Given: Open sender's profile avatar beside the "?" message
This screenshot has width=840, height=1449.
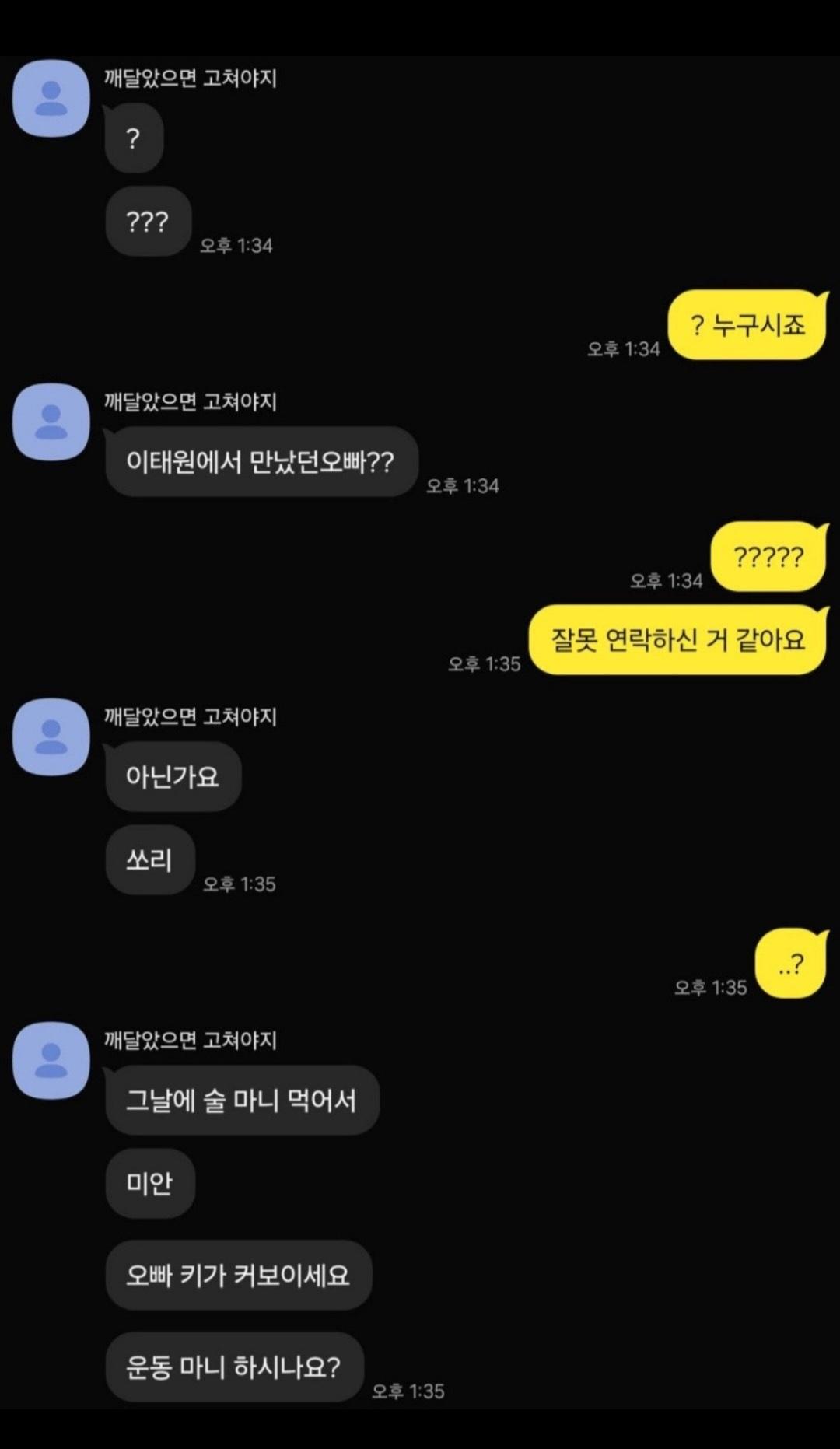Looking at the screenshot, I should (x=51, y=99).
